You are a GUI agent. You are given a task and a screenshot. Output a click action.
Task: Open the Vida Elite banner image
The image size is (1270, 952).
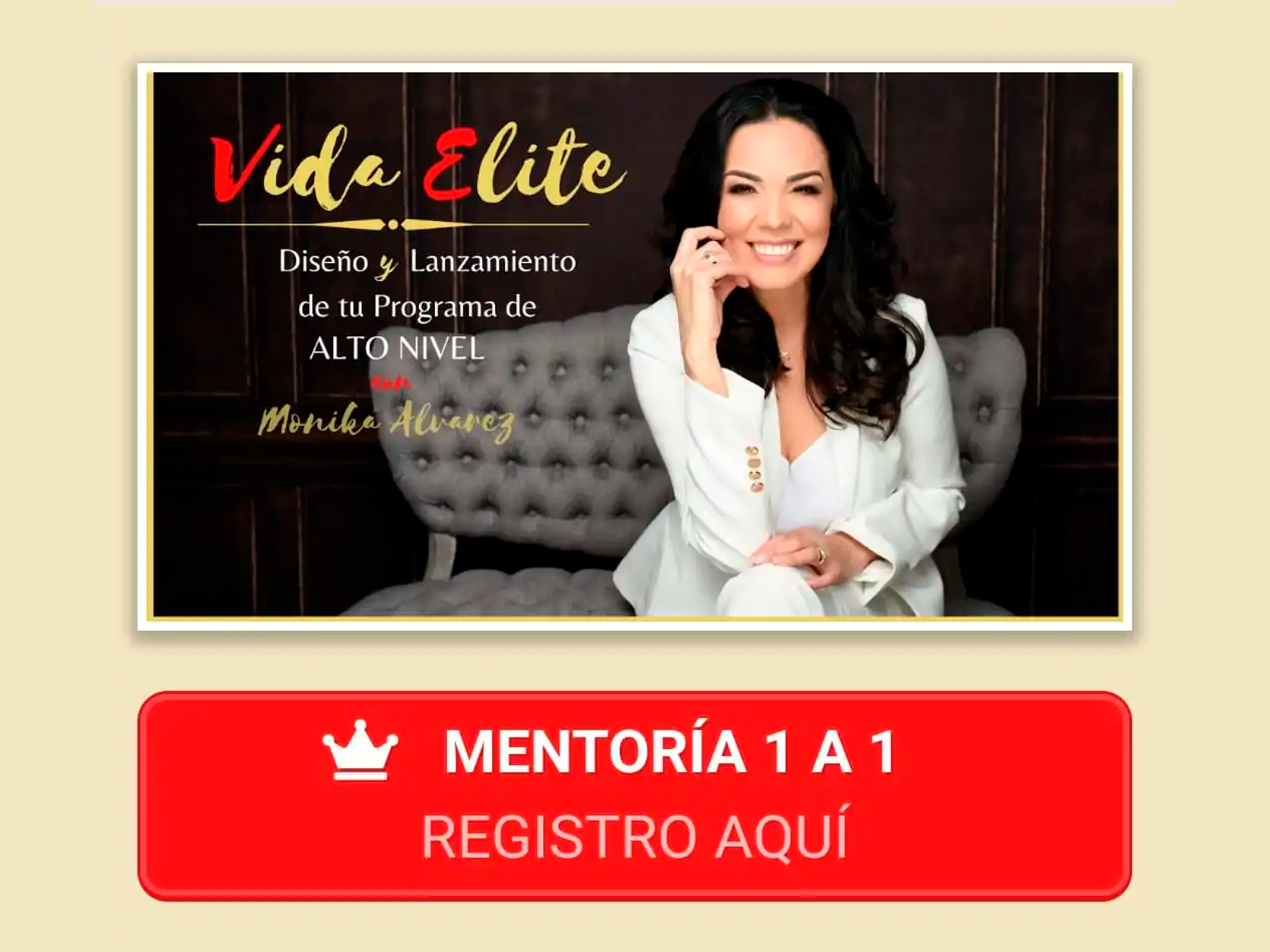click(634, 345)
